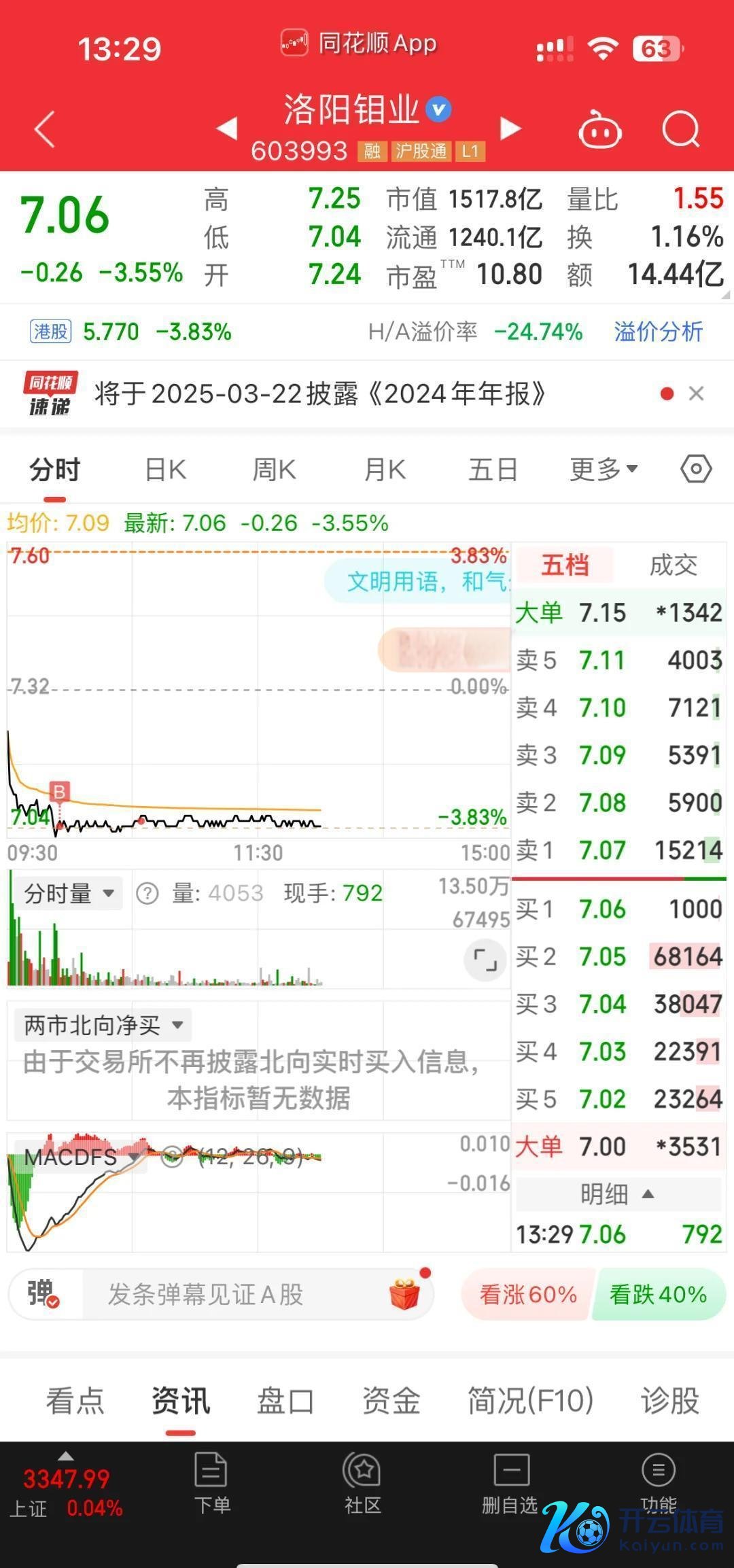The height and width of the screenshot is (1568, 734).
Task: Expand chart to fullscreen
Action: pyautogui.click(x=485, y=960)
